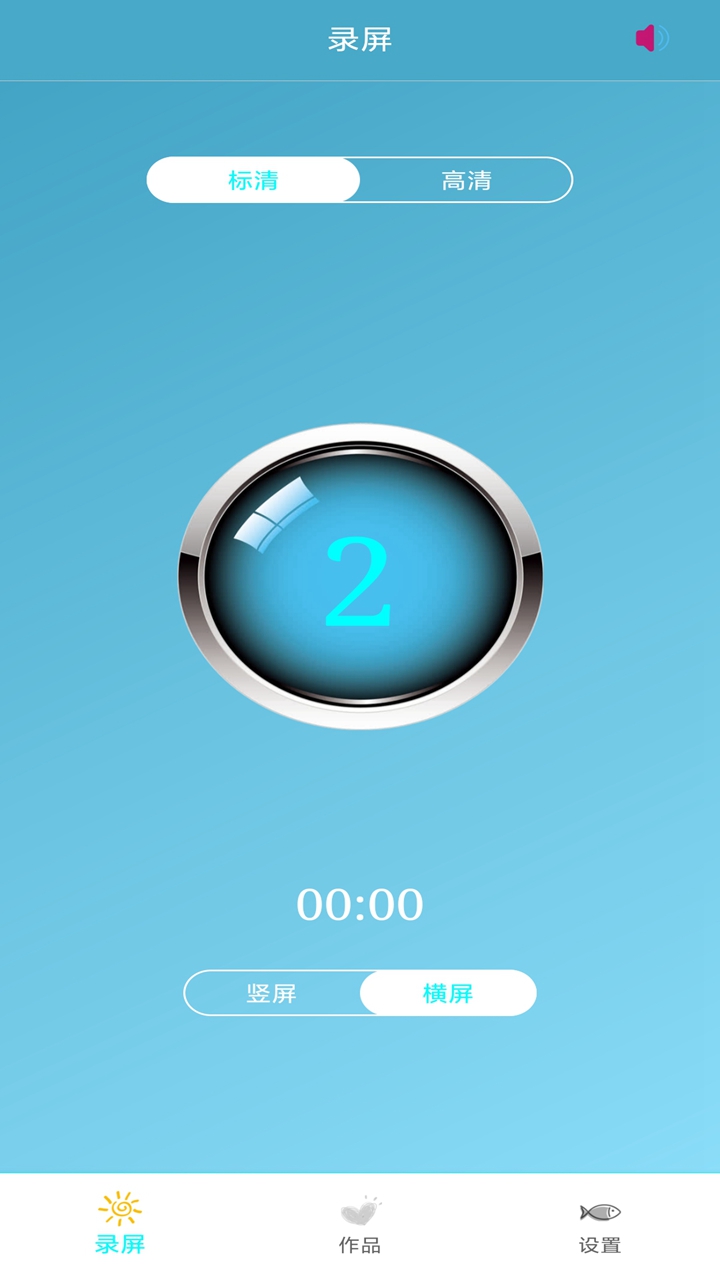720x1280 pixels.
Task: Choose 横屏 landscape orientation
Action: [448, 993]
